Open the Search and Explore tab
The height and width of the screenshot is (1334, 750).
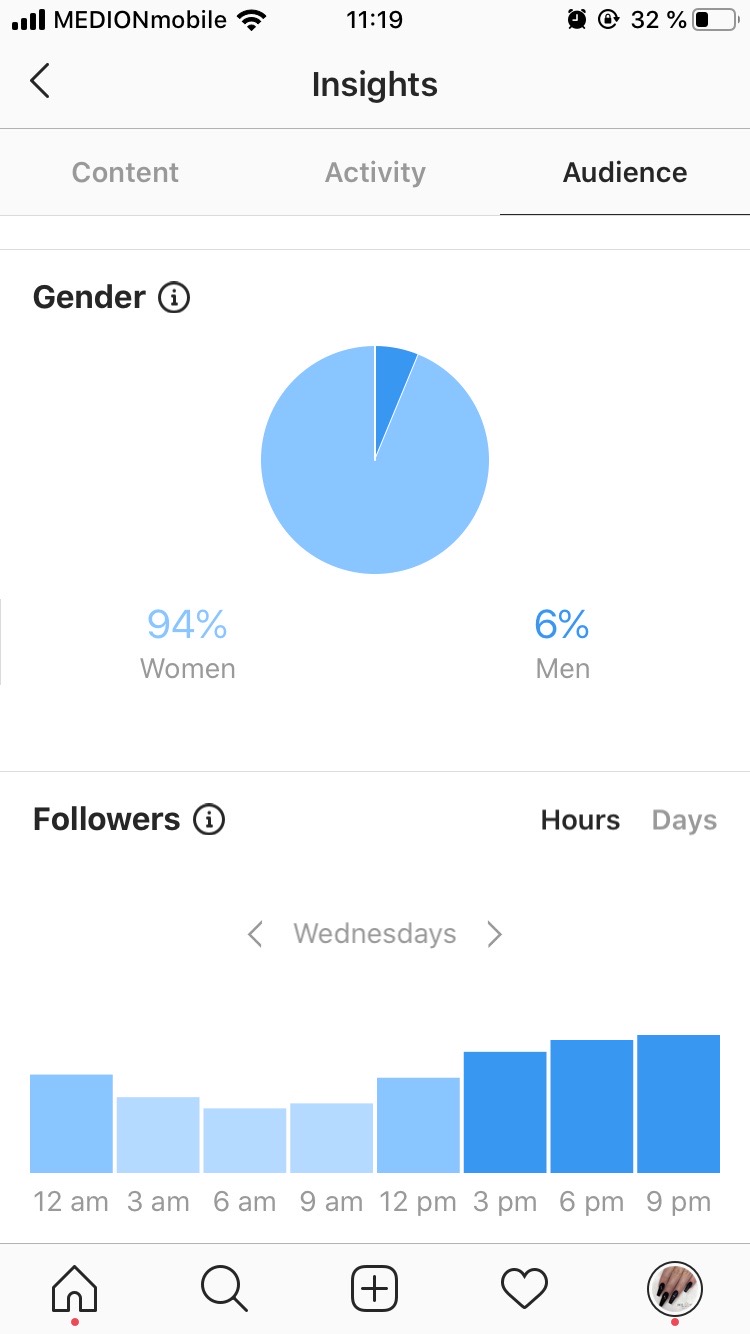(x=224, y=1289)
